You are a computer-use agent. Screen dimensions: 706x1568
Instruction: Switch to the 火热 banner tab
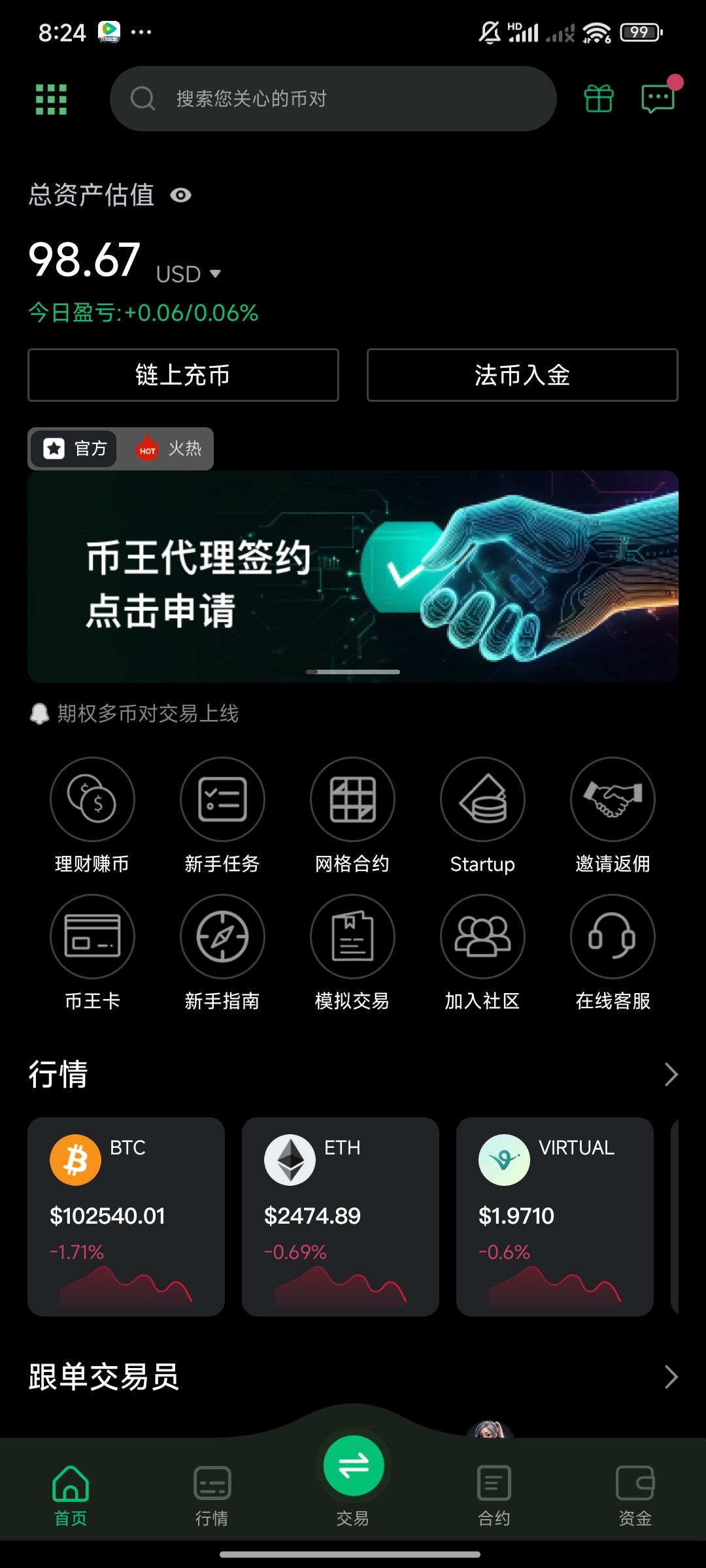(169, 449)
